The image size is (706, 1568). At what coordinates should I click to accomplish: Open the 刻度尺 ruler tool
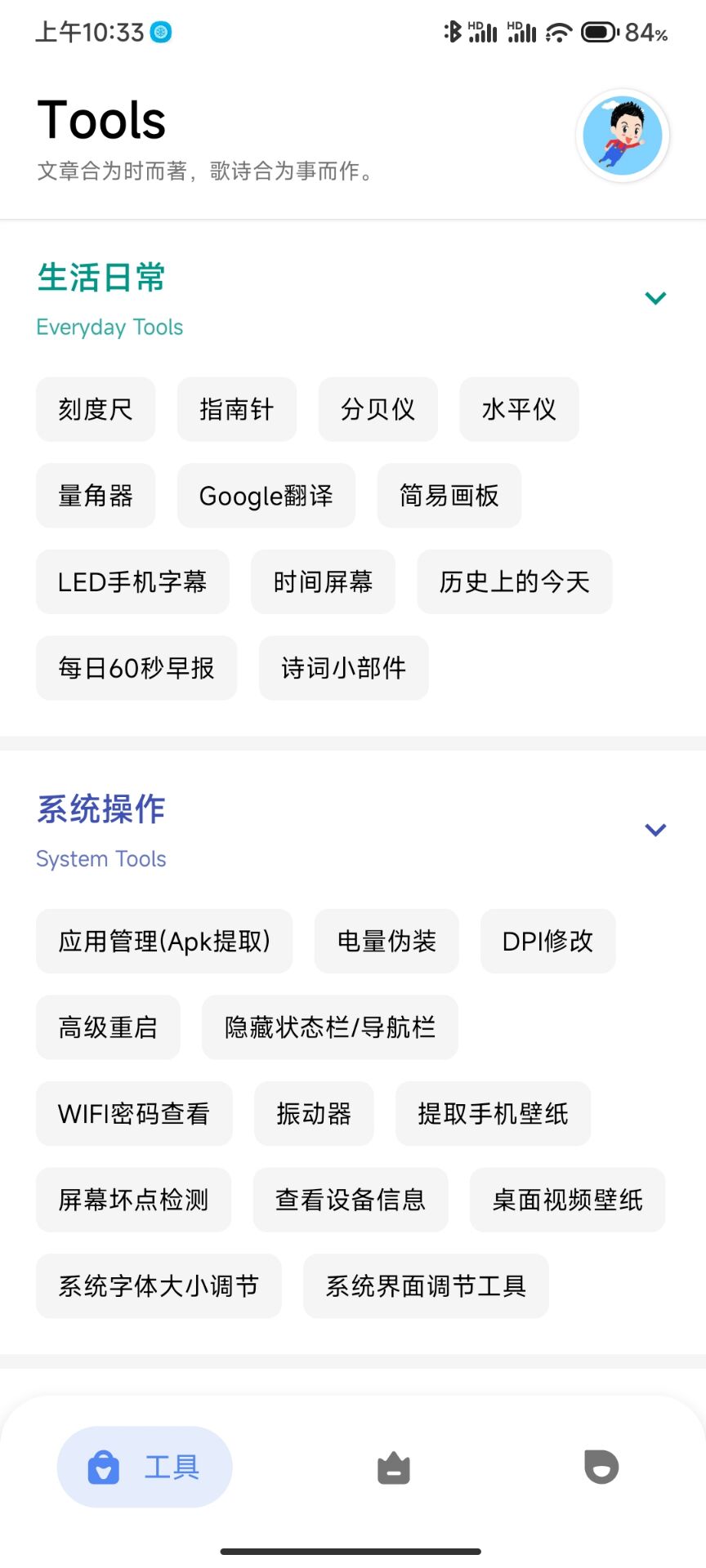coord(96,409)
